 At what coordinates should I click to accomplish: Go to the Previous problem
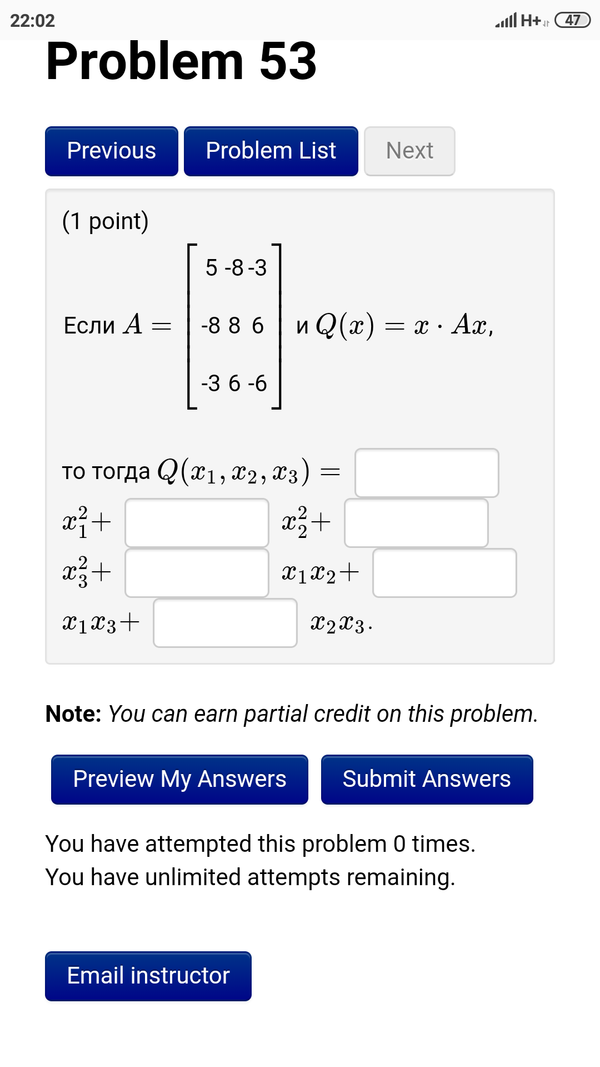(111, 151)
